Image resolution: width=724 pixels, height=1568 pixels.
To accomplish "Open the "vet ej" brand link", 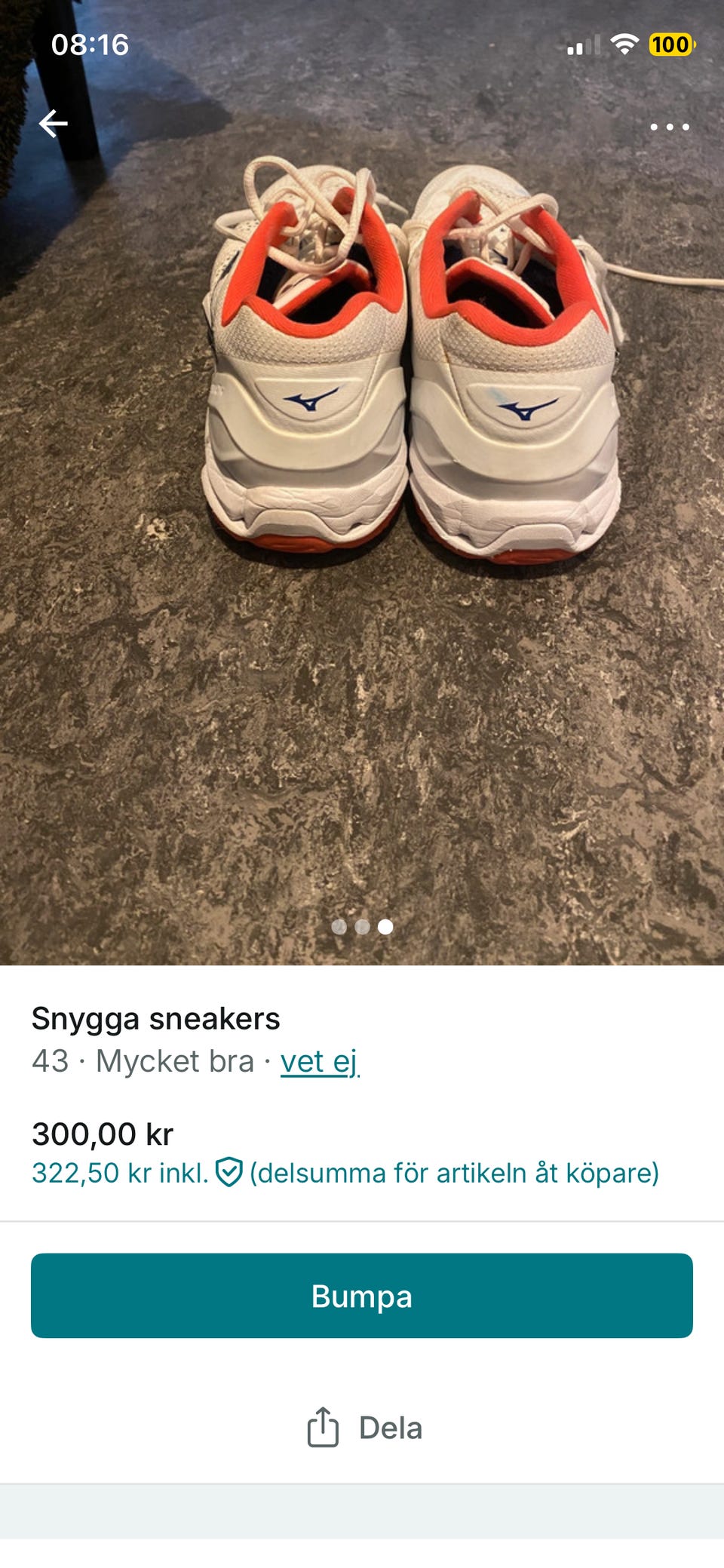I will (x=320, y=1061).
